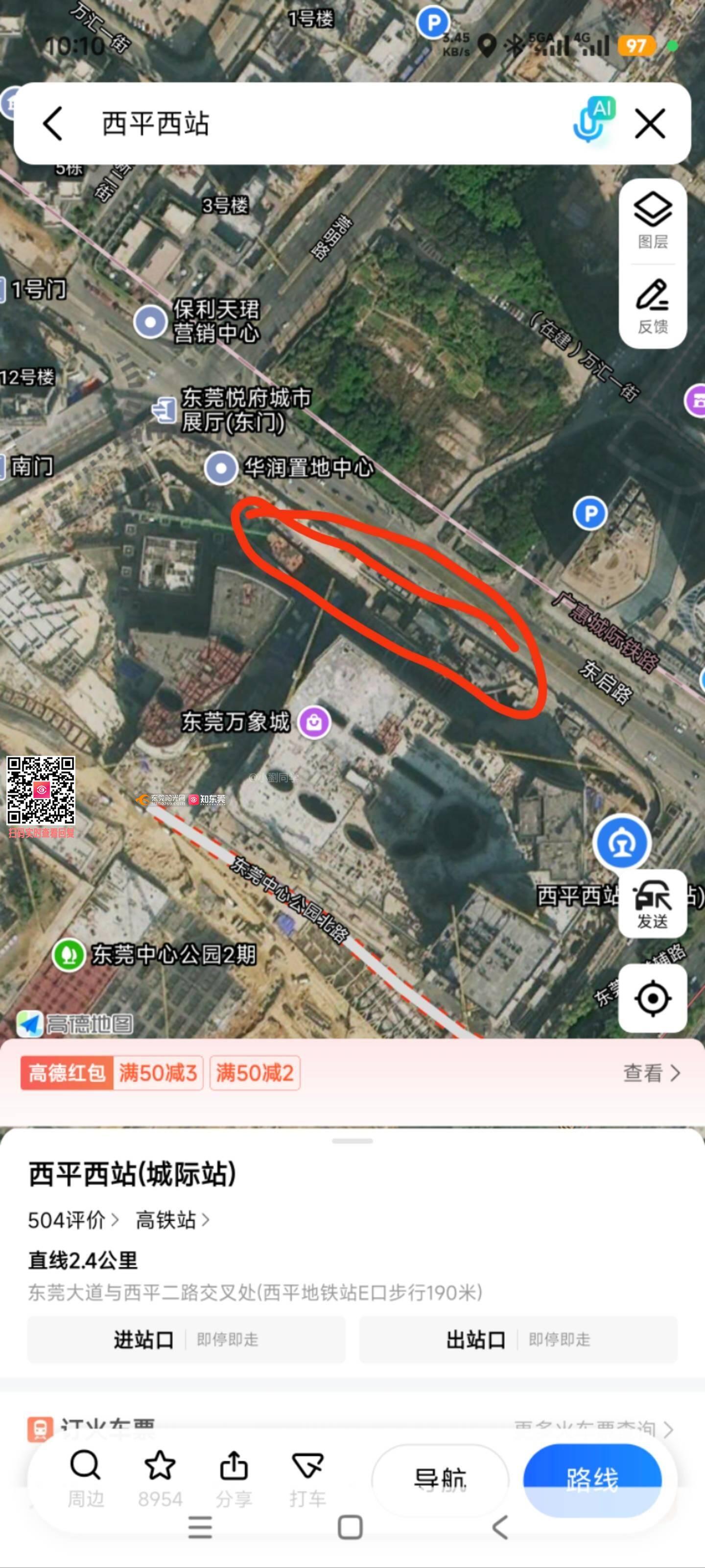Open the 504评价 reviews
Screen dimensions: 705x1568
73,1220
